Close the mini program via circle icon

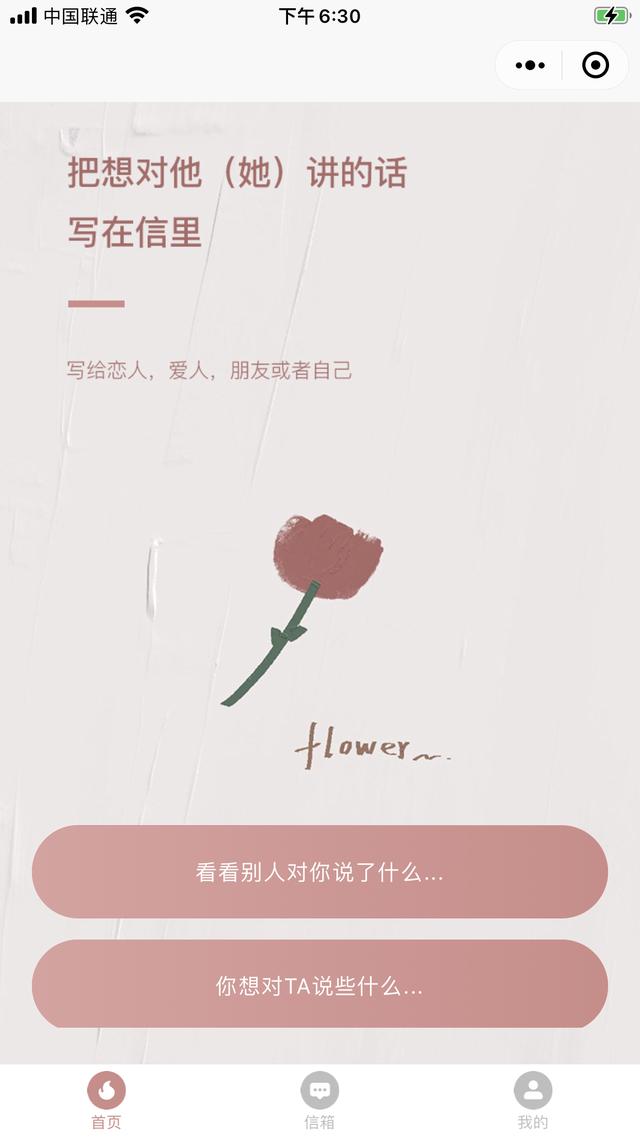coord(595,66)
